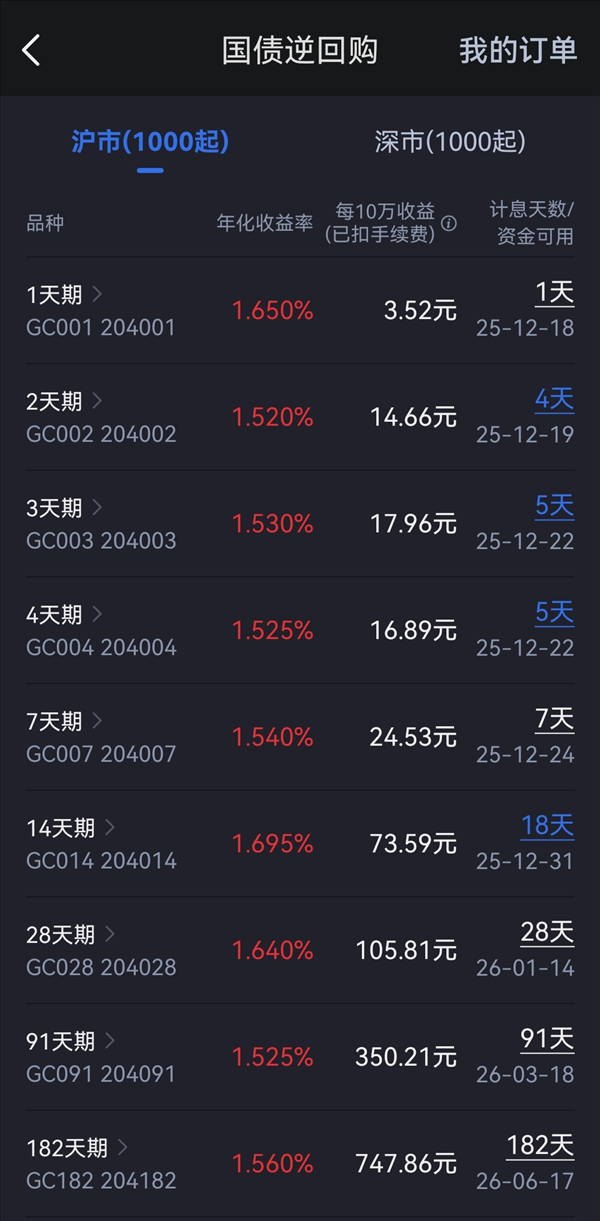Open 我的订单

[517, 51]
